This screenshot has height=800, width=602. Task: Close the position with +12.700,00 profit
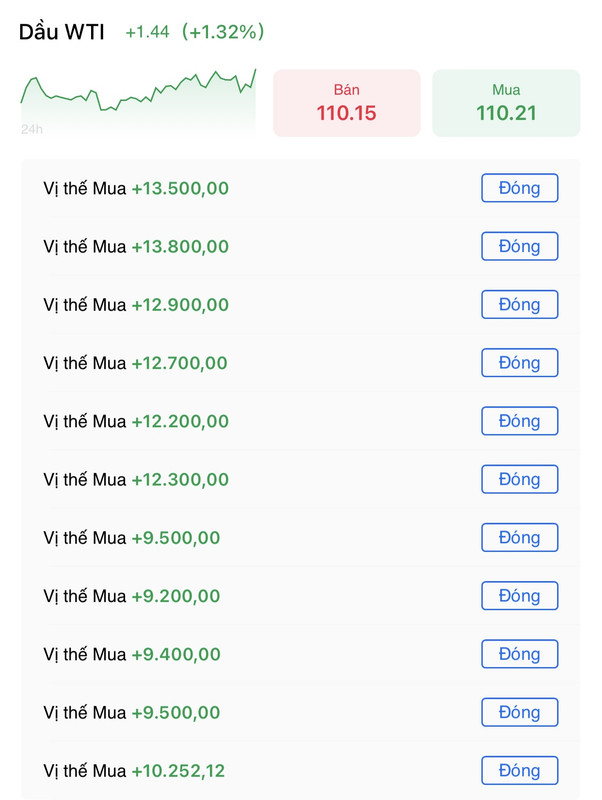point(519,363)
